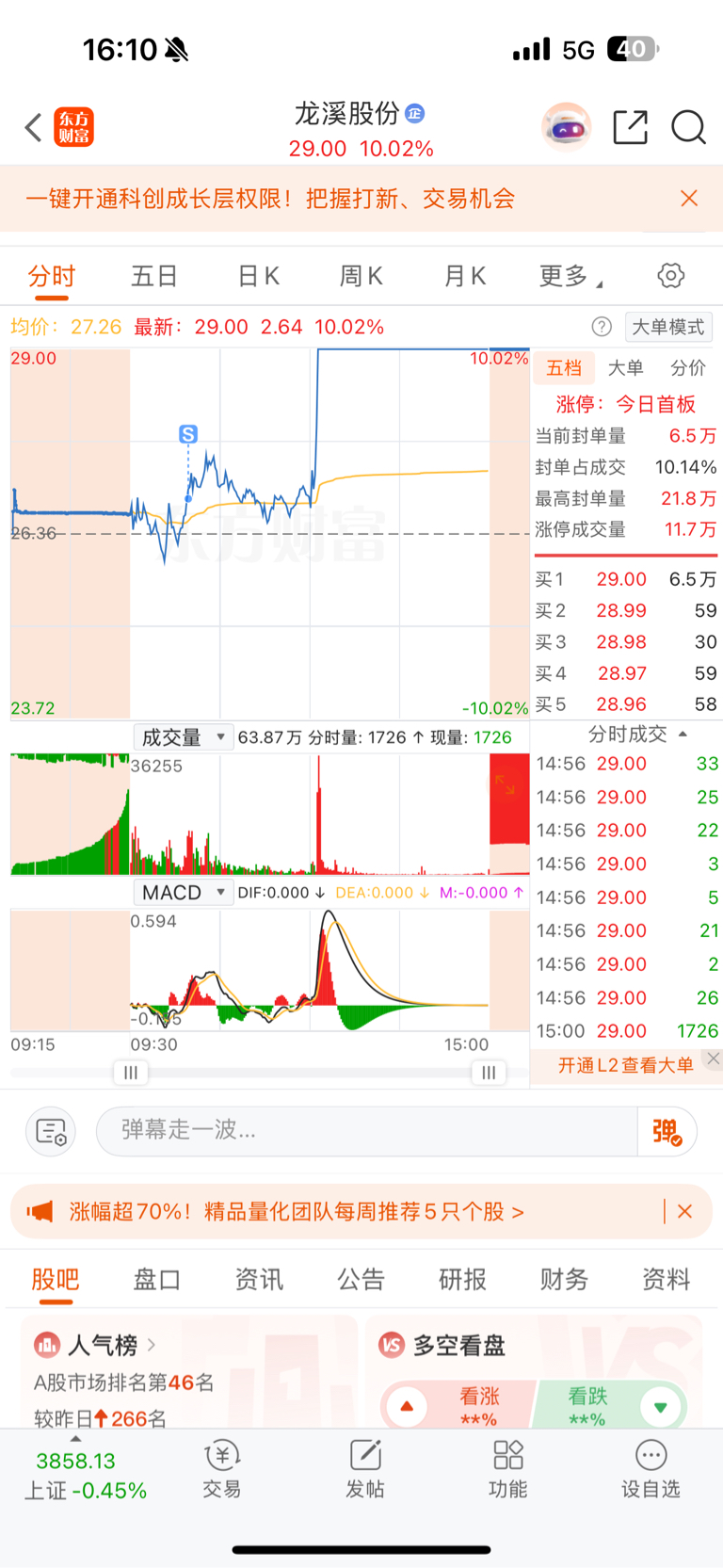Switch to the 财务 tab
This screenshot has height=1568, width=723.
tap(564, 1279)
